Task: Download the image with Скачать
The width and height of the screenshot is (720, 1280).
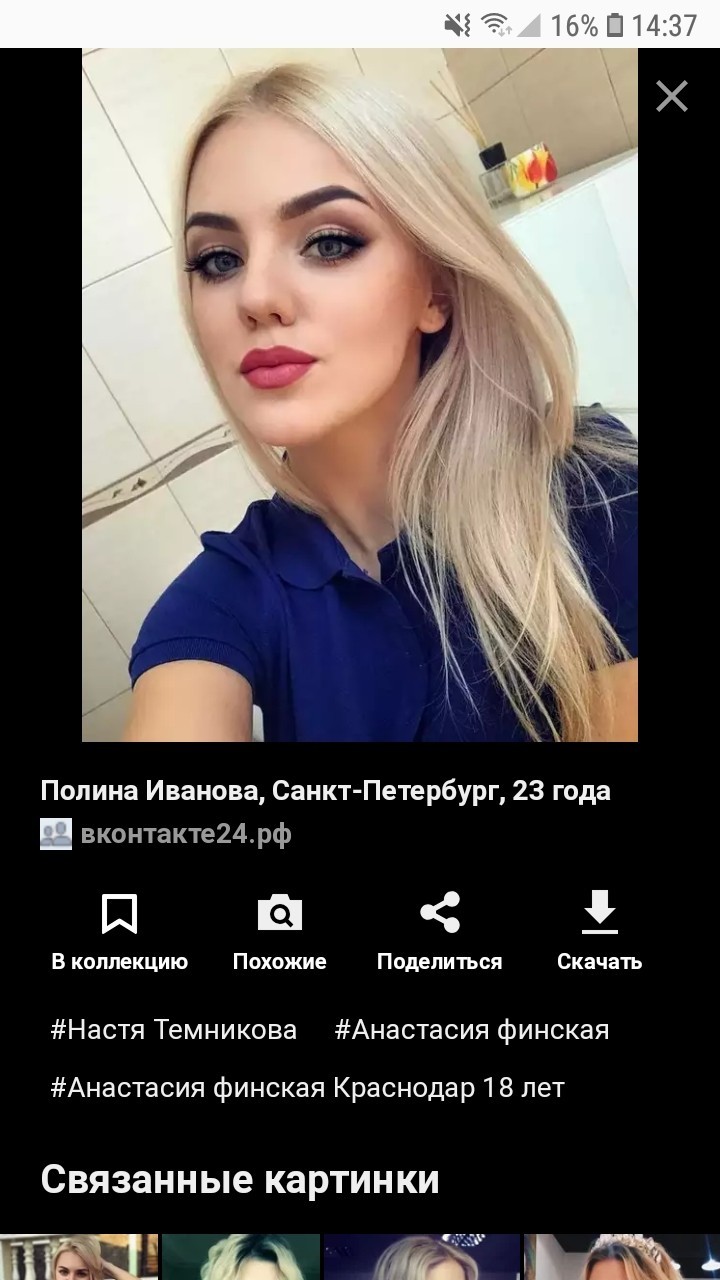Action: tap(599, 932)
